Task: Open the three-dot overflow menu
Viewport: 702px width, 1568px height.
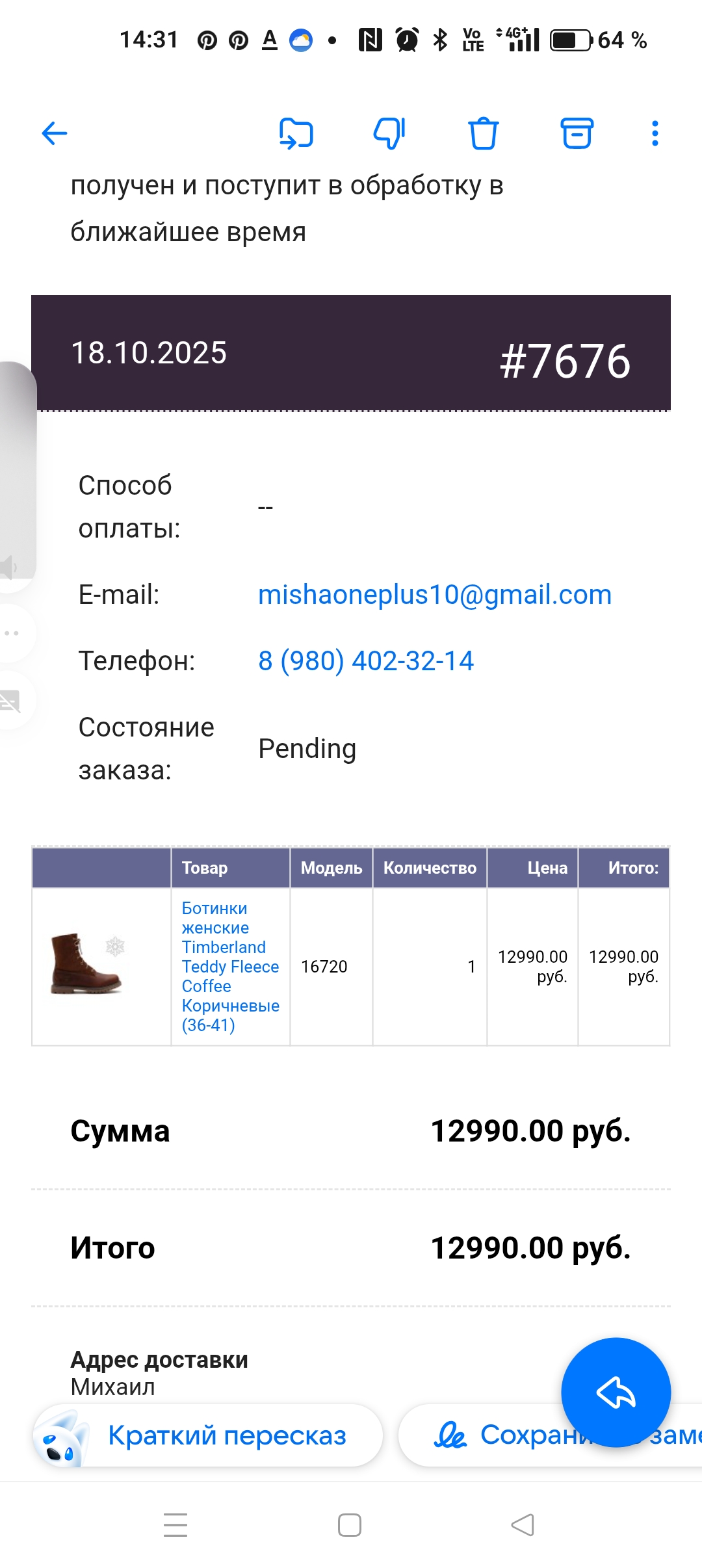Action: [x=655, y=134]
